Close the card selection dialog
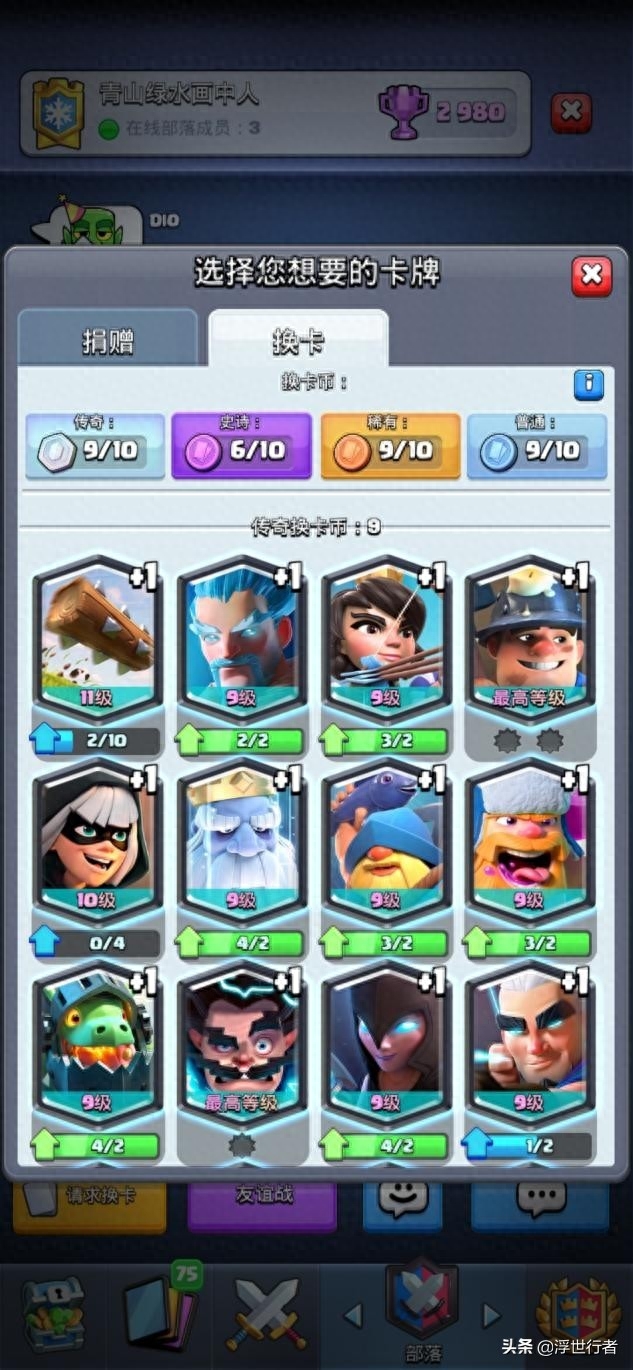 (x=591, y=275)
